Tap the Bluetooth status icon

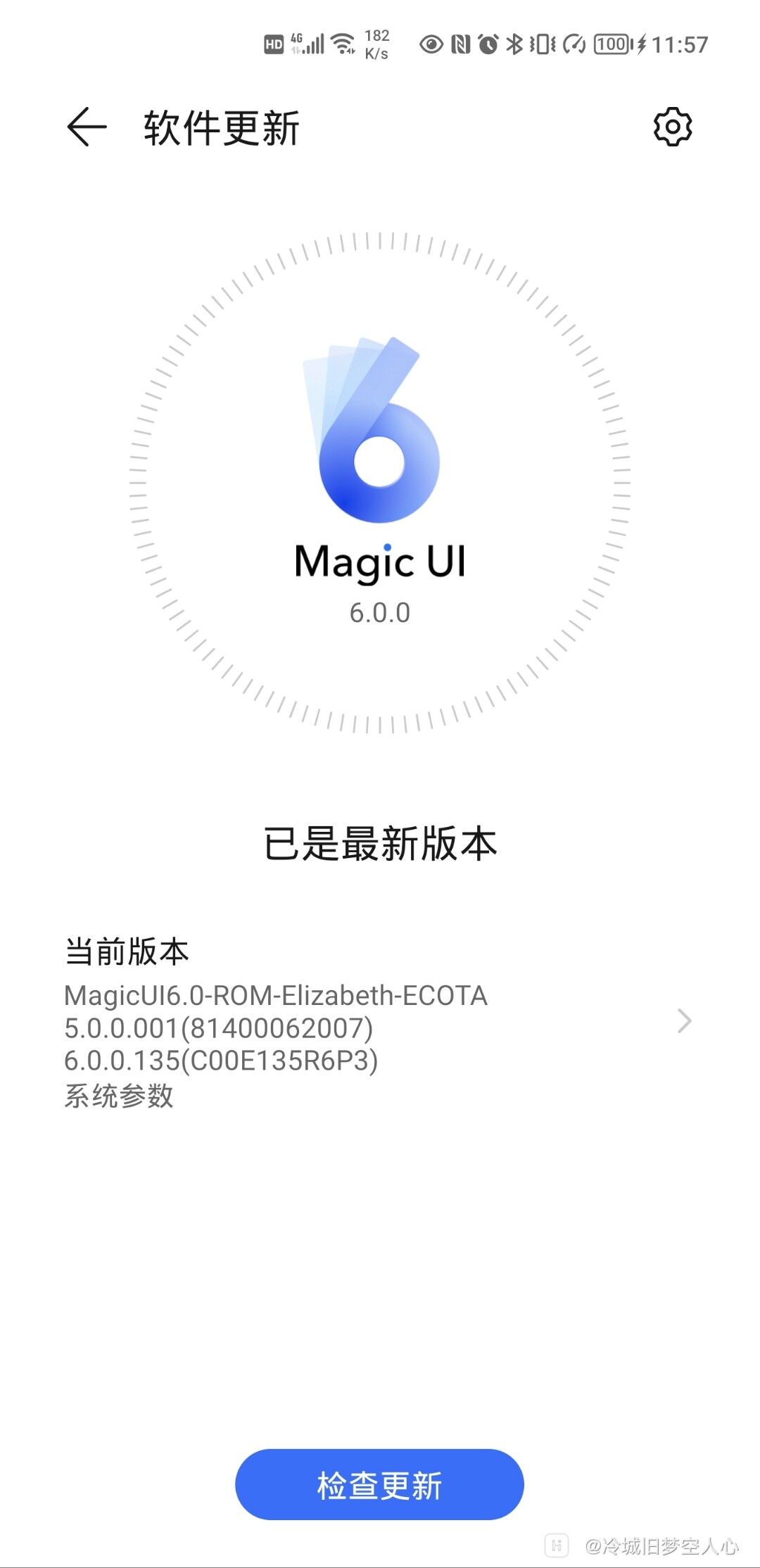click(515, 44)
